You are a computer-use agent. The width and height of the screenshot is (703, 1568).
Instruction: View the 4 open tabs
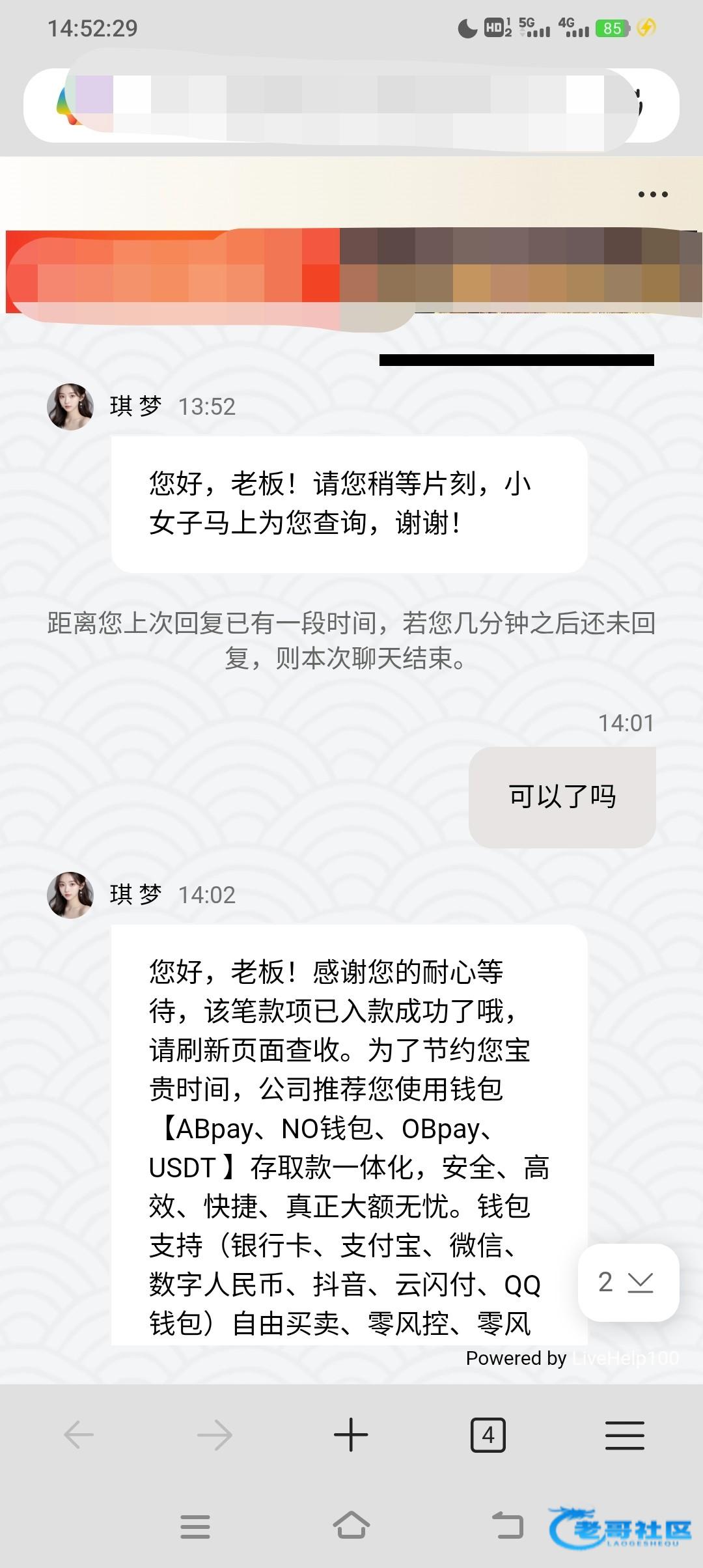tap(488, 1435)
